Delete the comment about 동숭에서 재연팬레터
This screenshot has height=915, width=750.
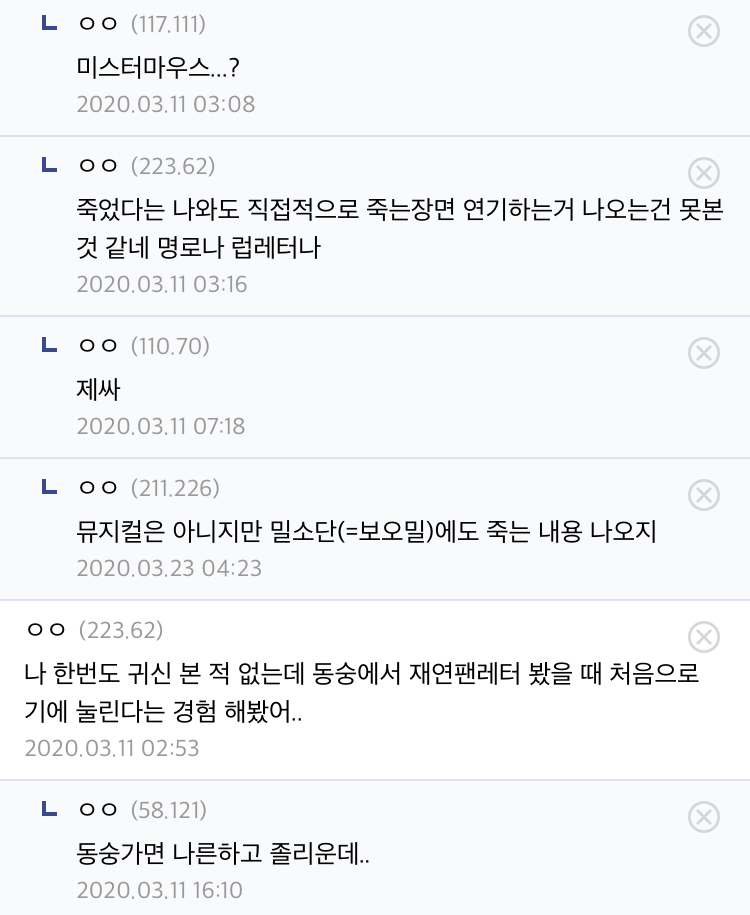point(704,637)
